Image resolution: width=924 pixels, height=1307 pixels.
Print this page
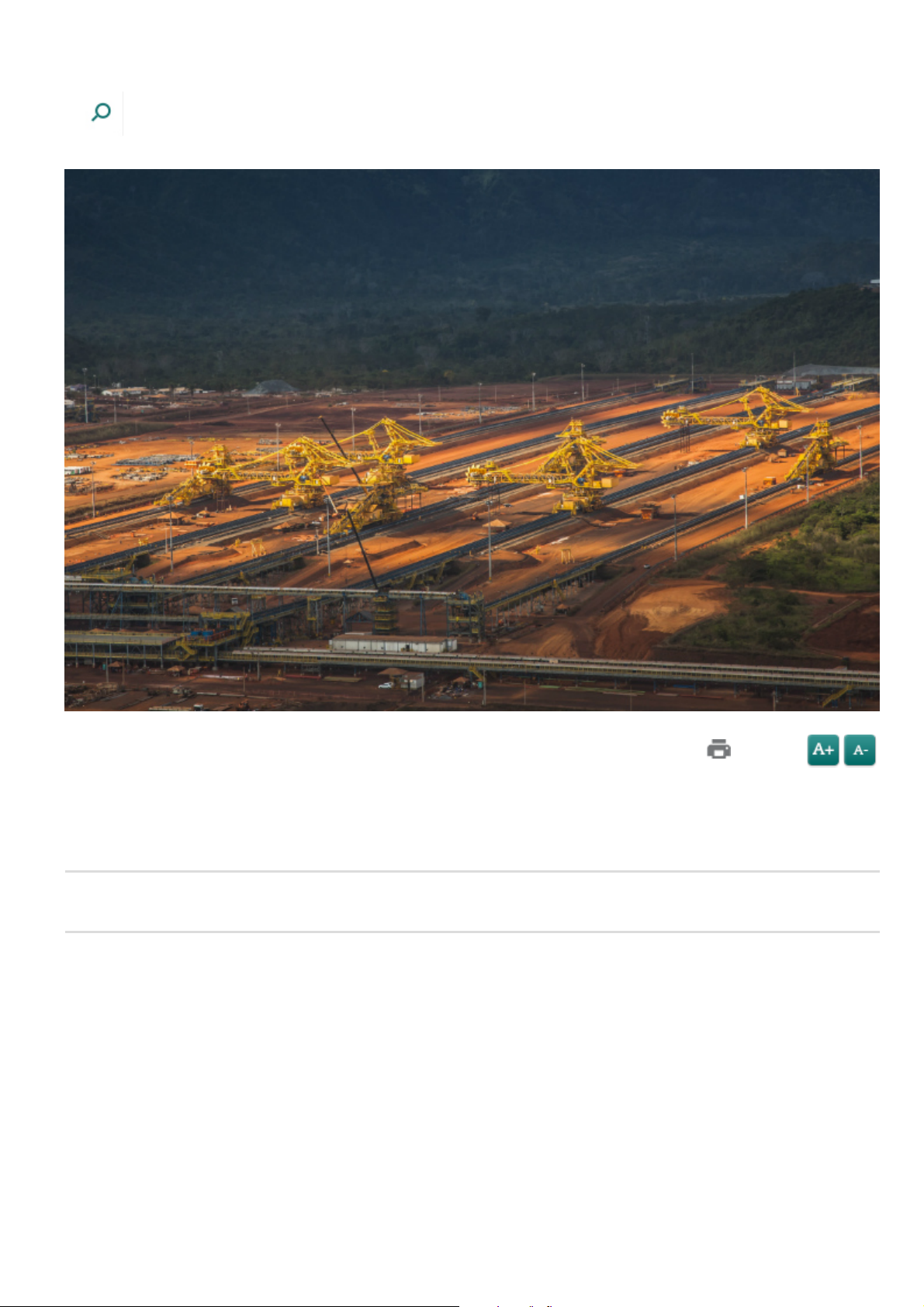pos(718,749)
